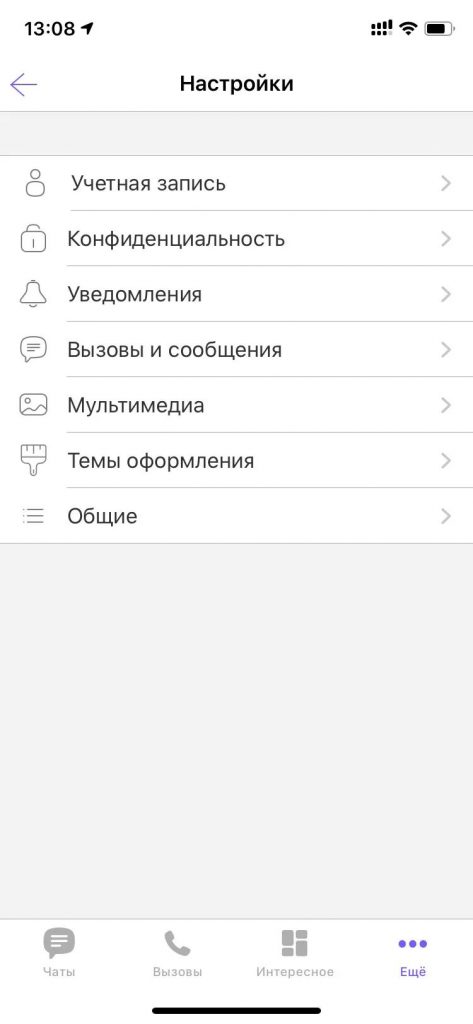The height and width of the screenshot is (1024, 473).
Task: Go back using the purple arrow
Action: pyautogui.click(x=24, y=84)
